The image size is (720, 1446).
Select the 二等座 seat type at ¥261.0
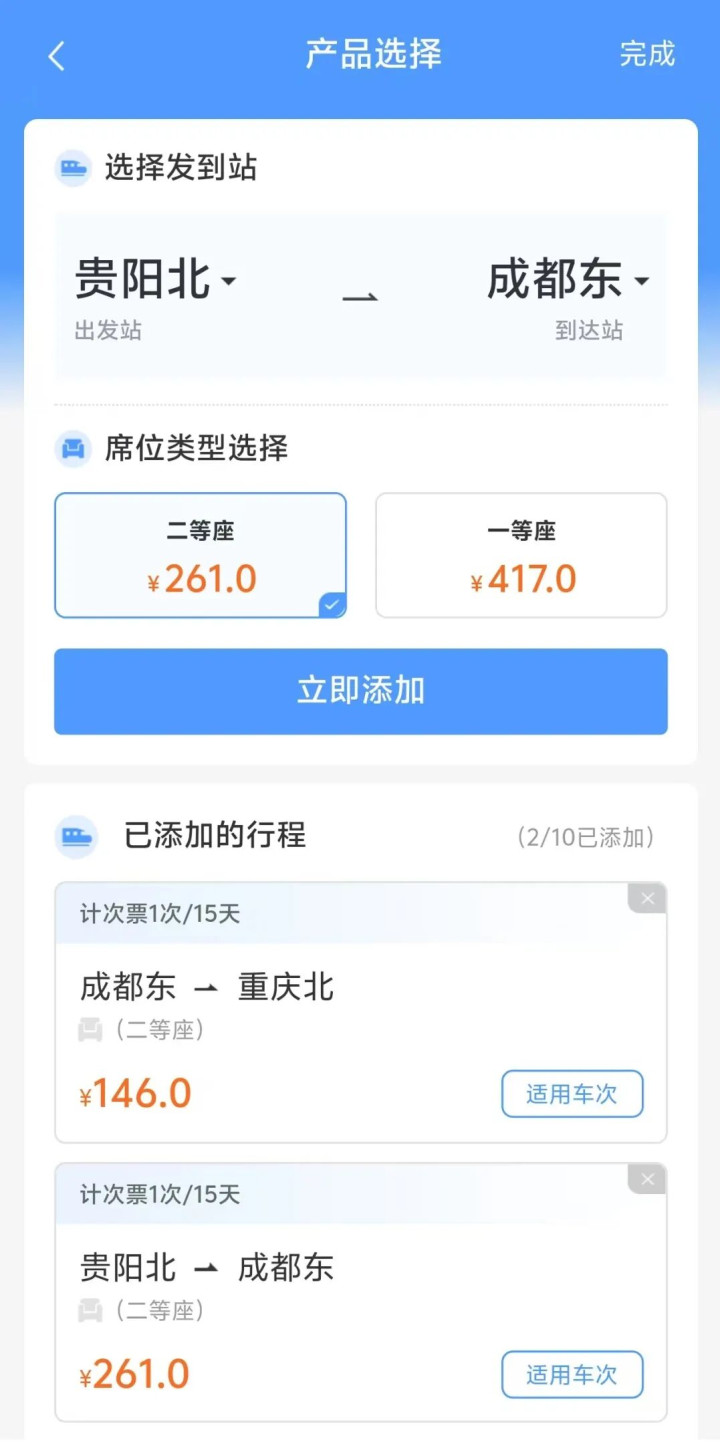(x=200, y=555)
